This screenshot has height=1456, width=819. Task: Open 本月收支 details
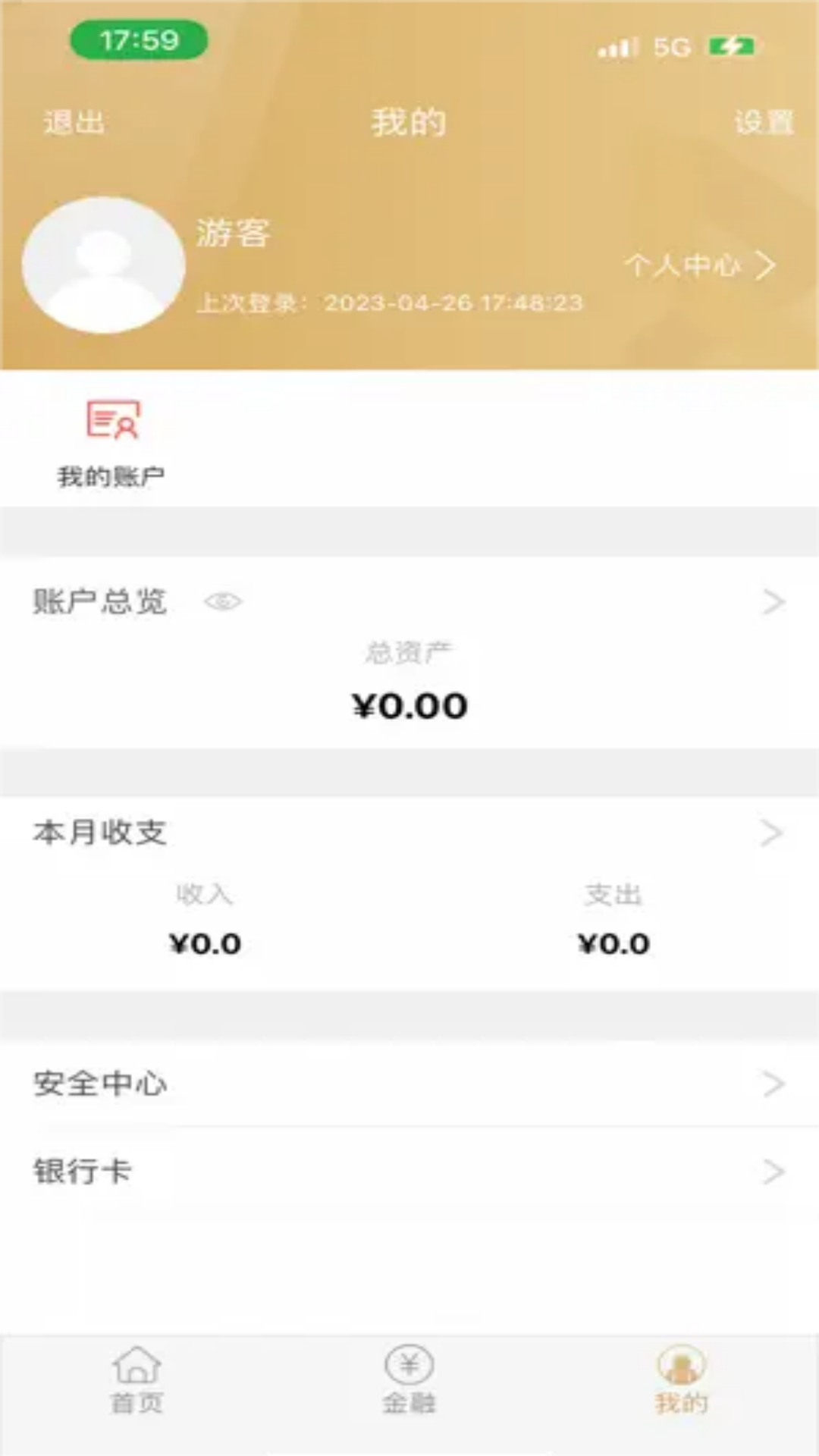[x=772, y=833]
